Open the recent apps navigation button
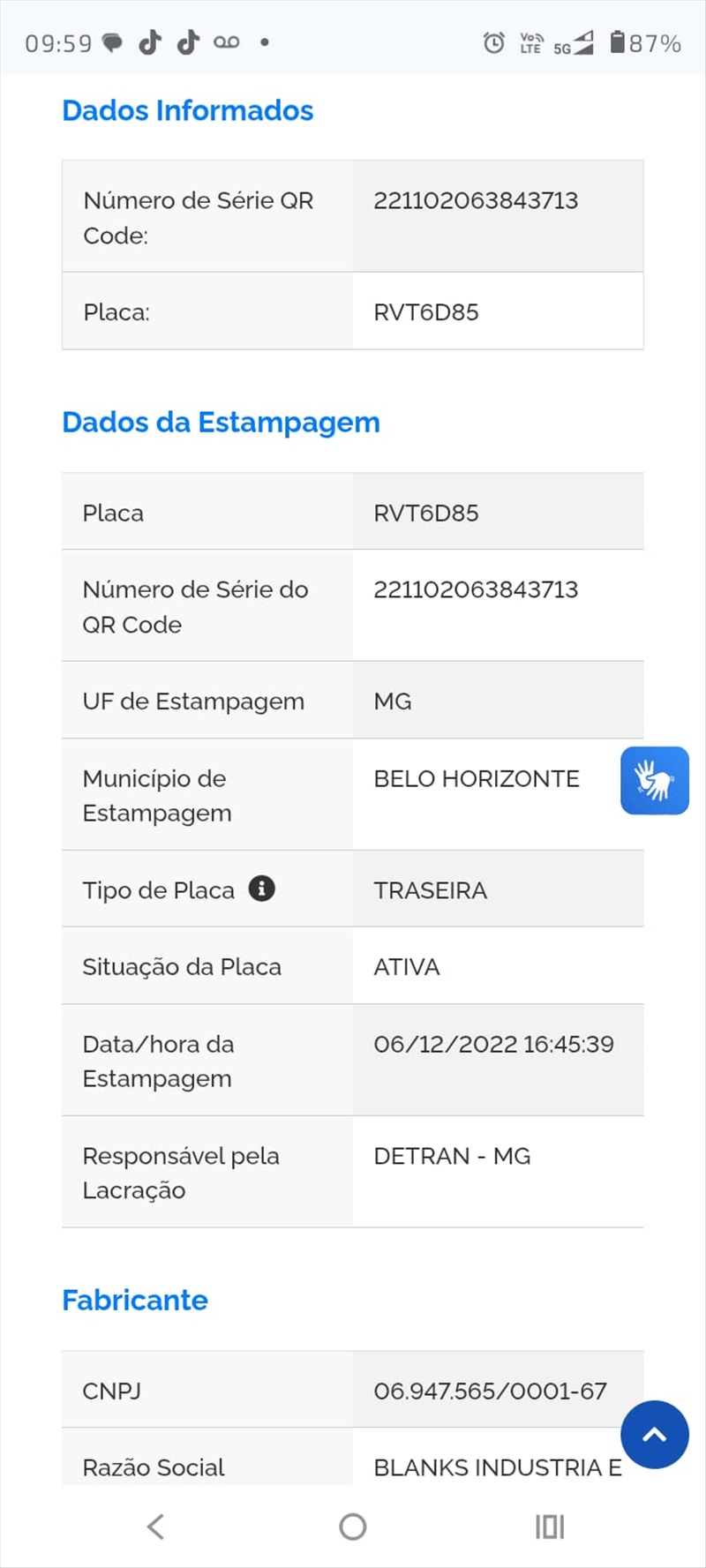Image resolution: width=706 pixels, height=1568 pixels. click(549, 1526)
